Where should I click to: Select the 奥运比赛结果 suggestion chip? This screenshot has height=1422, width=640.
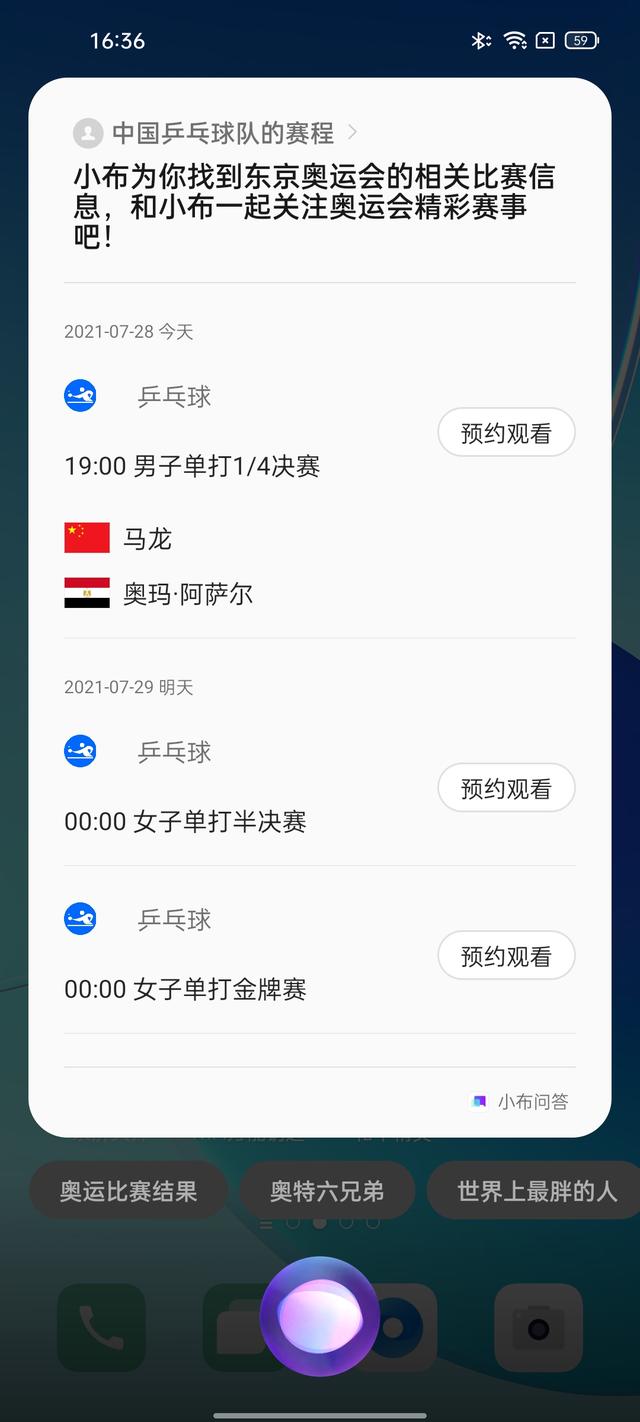coord(128,1191)
